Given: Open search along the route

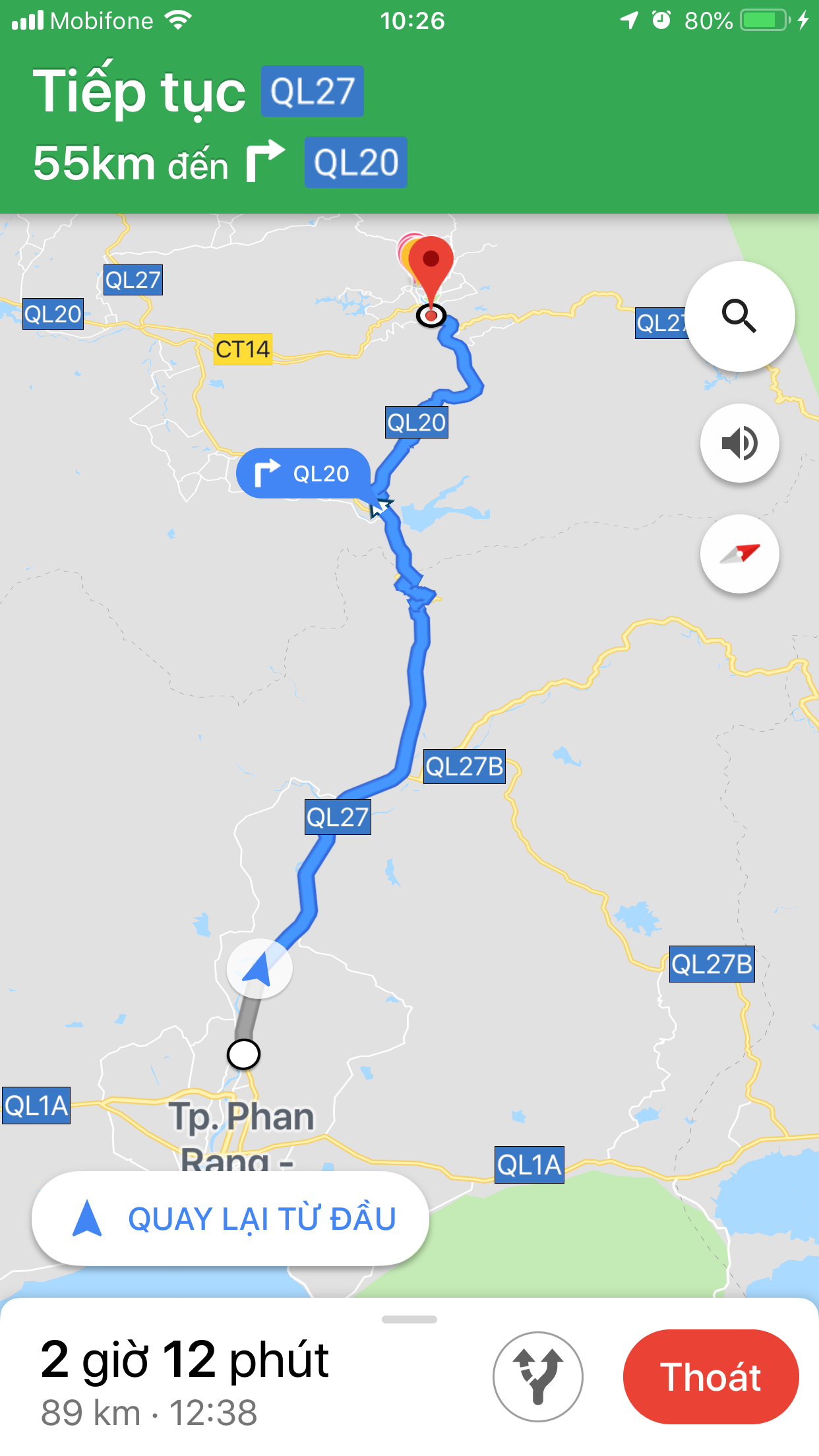Looking at the screenshot, I should point(739,316).
